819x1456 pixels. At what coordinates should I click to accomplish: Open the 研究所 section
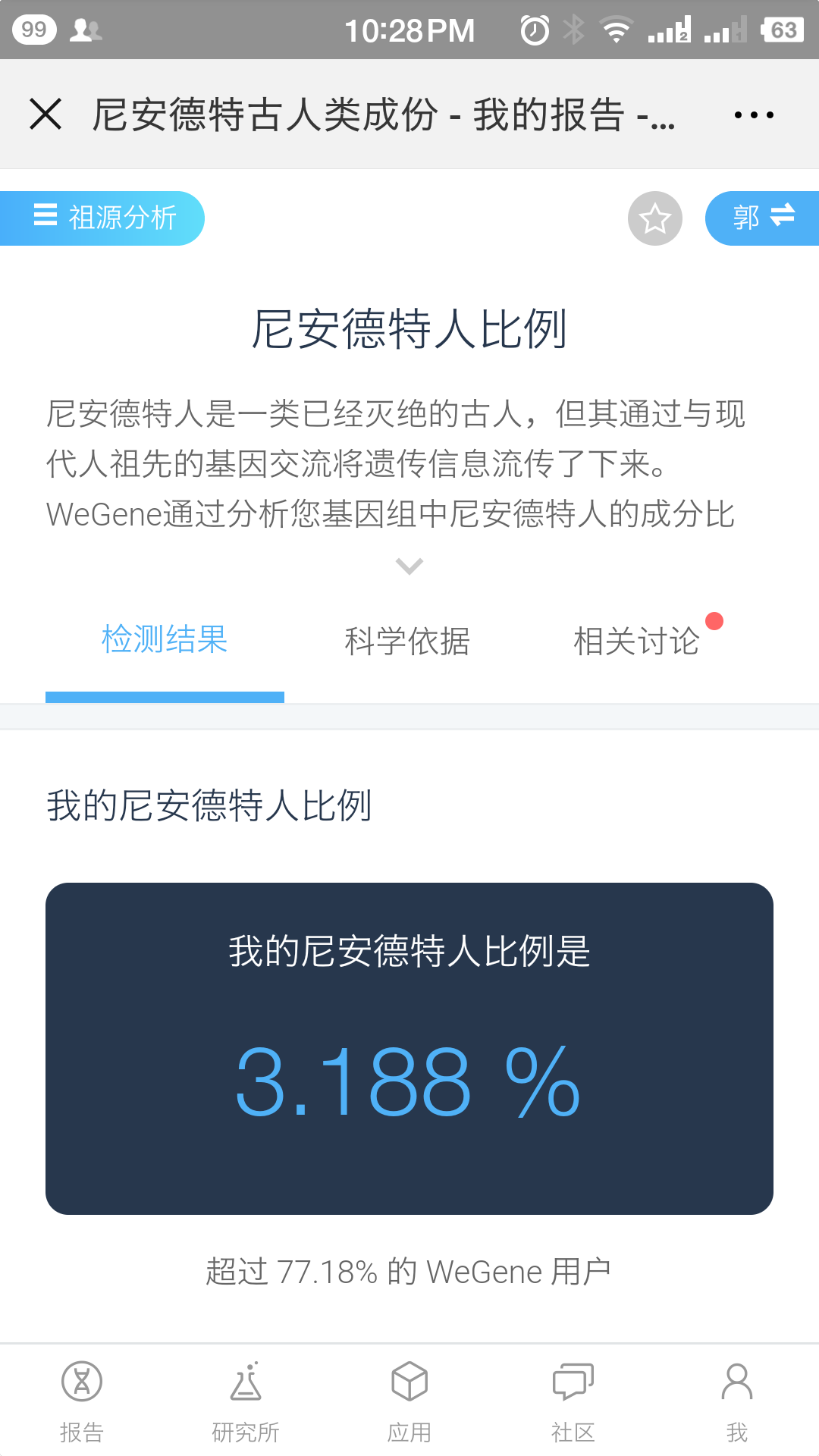(x=246, y=1401)
